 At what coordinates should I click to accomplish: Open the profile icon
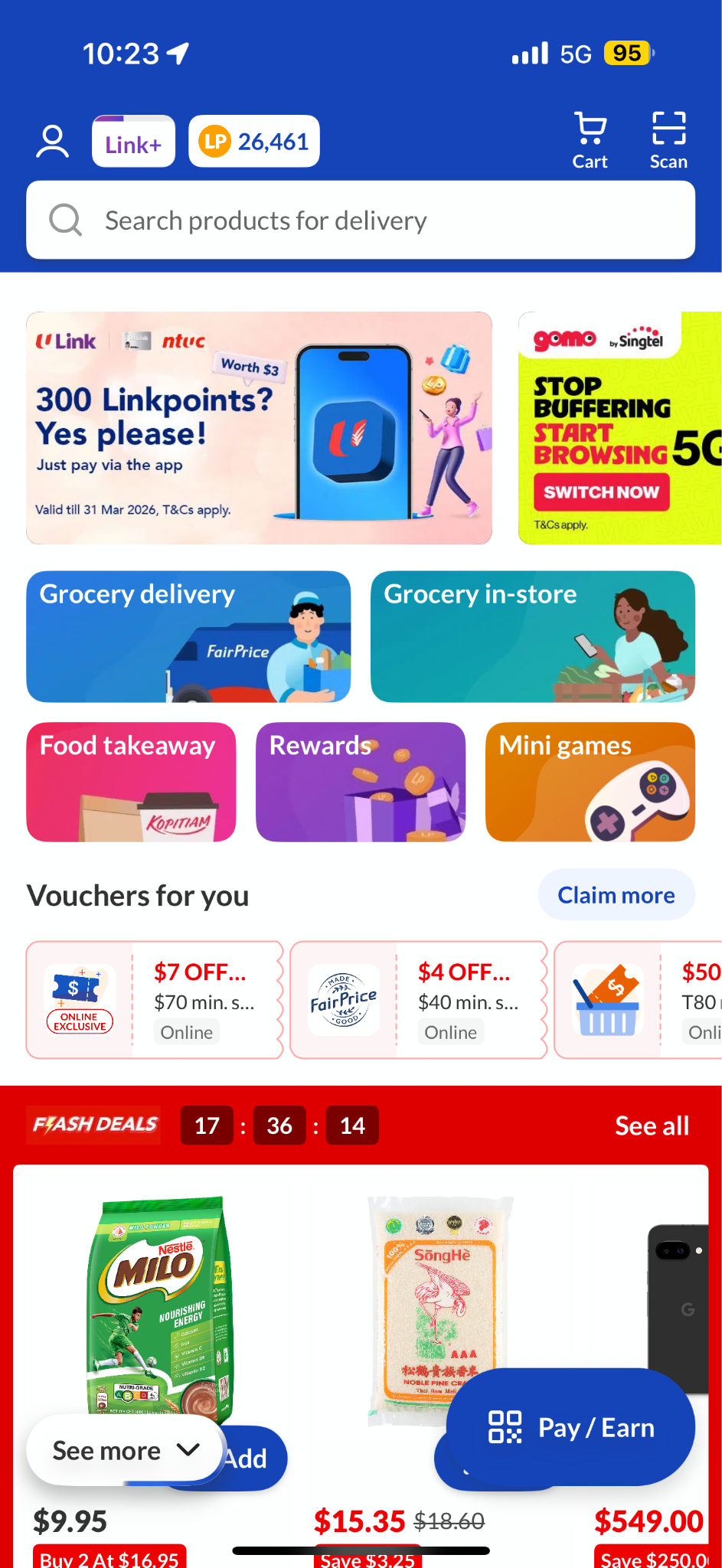point(52,142)
